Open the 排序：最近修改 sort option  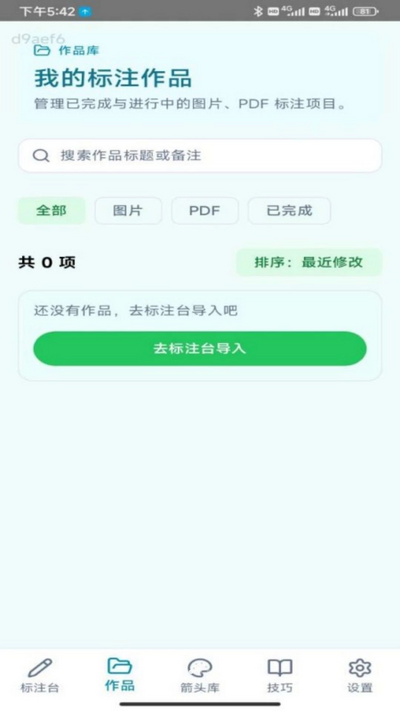click(309, 262)
